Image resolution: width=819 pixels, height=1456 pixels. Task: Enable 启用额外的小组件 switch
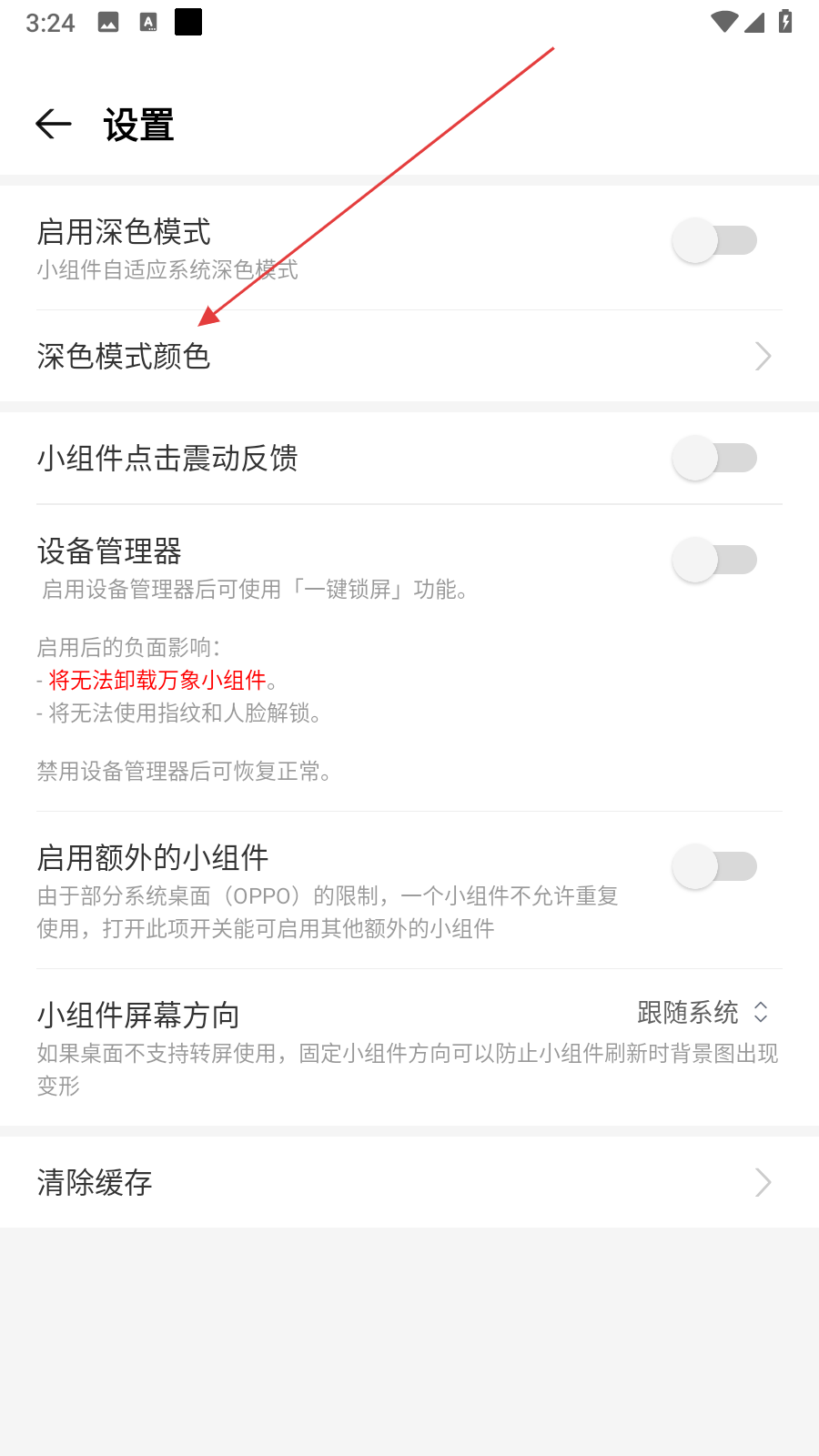click(714, 867)
